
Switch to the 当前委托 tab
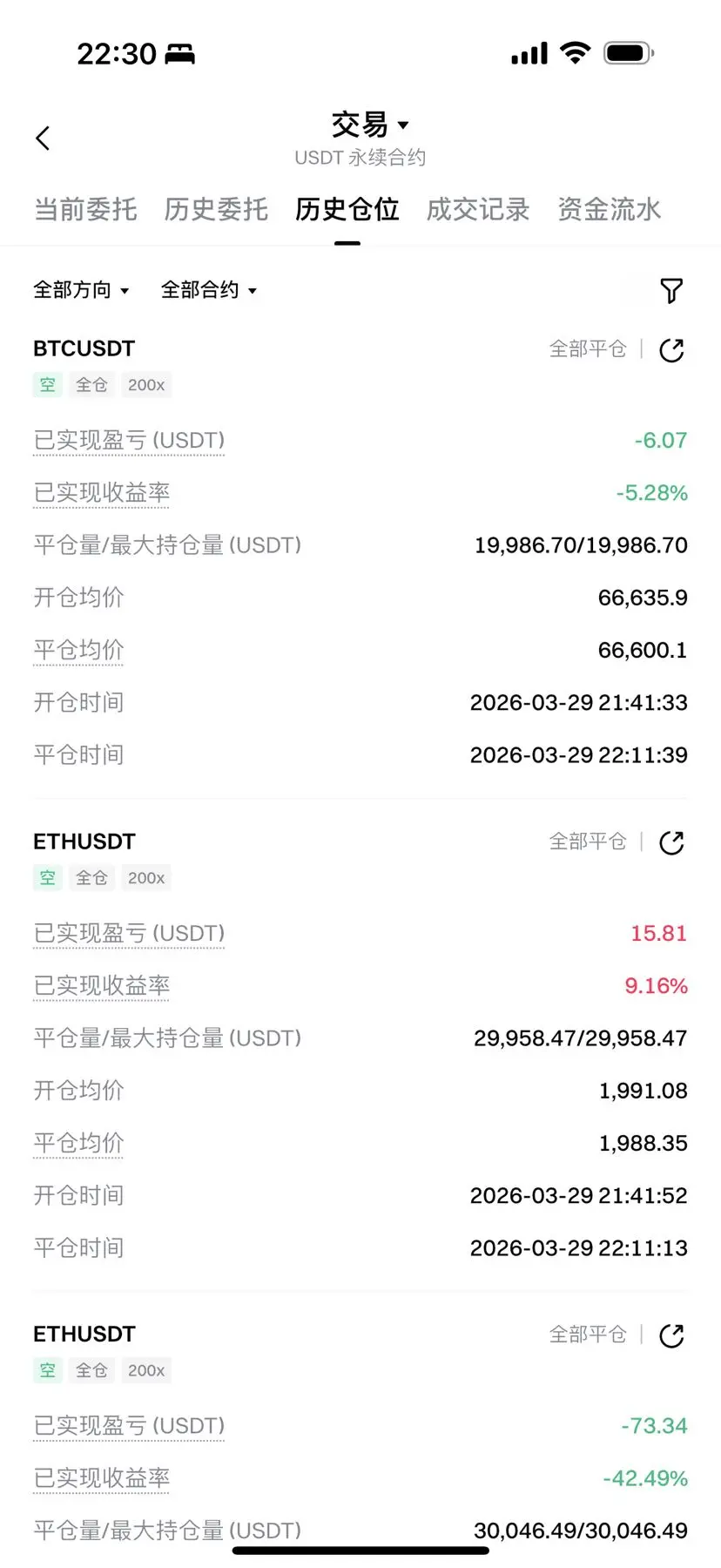point(85,209)
